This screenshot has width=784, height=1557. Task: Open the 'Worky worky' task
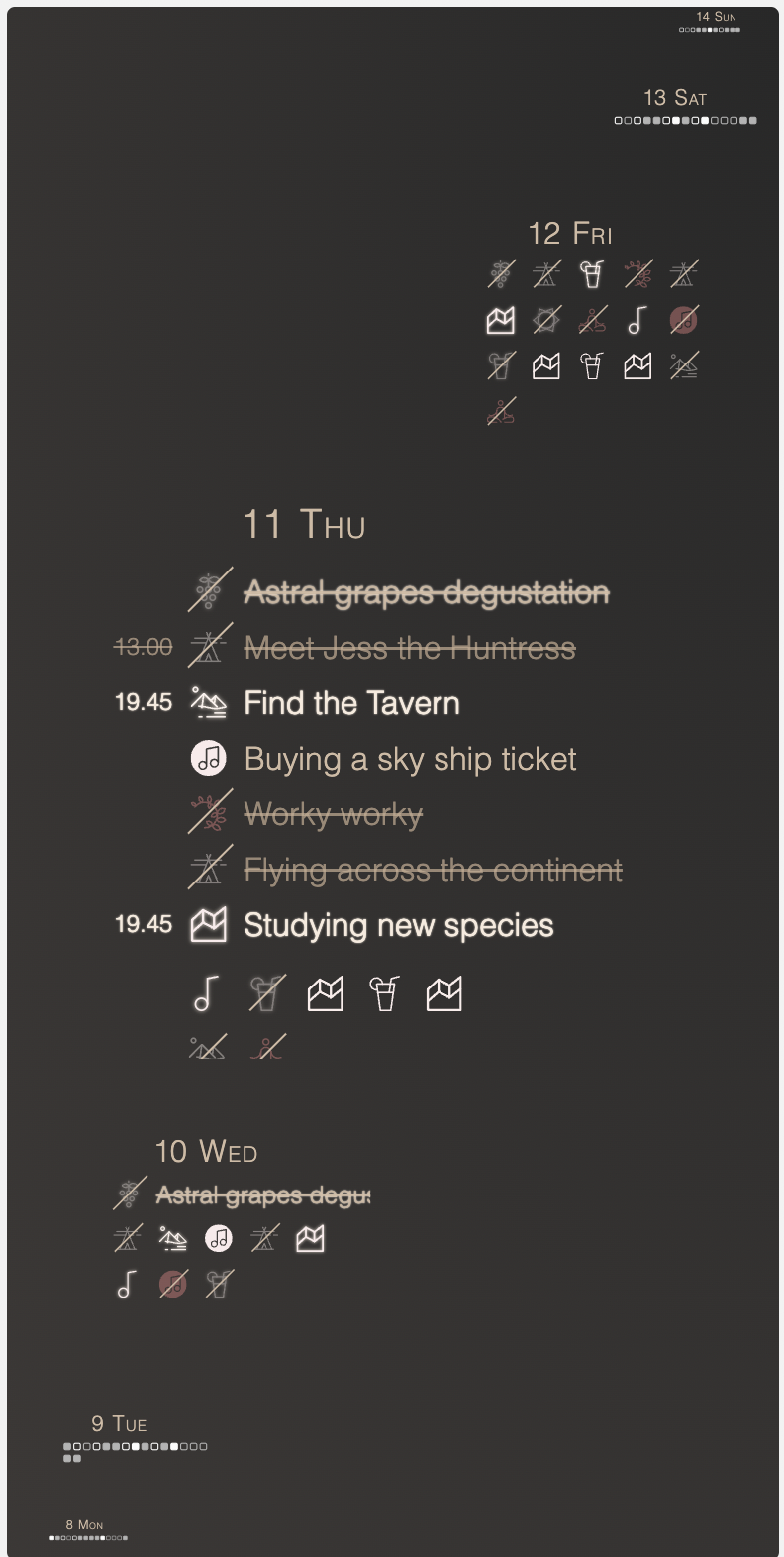click(x=333, y=814)
